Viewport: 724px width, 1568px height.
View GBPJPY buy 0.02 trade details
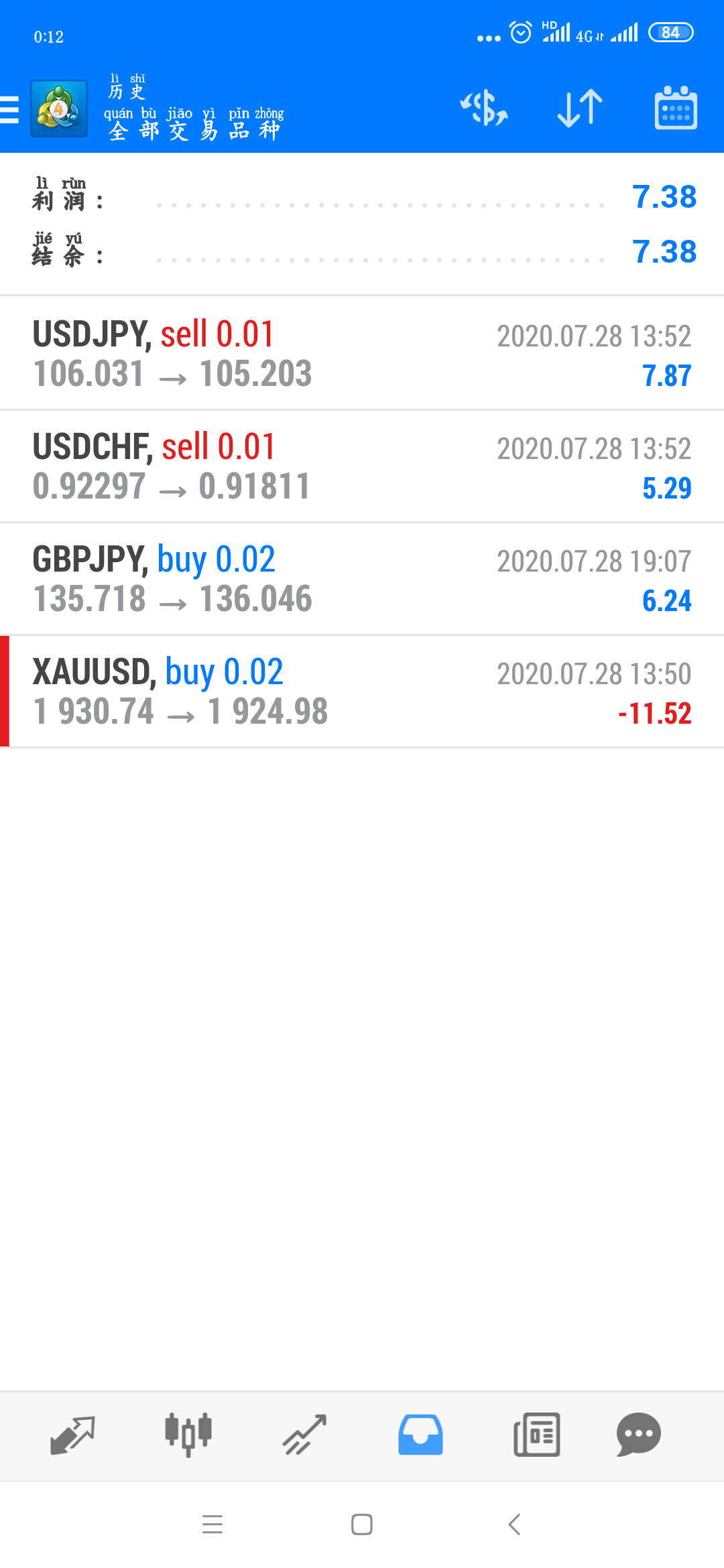(362, 578)
